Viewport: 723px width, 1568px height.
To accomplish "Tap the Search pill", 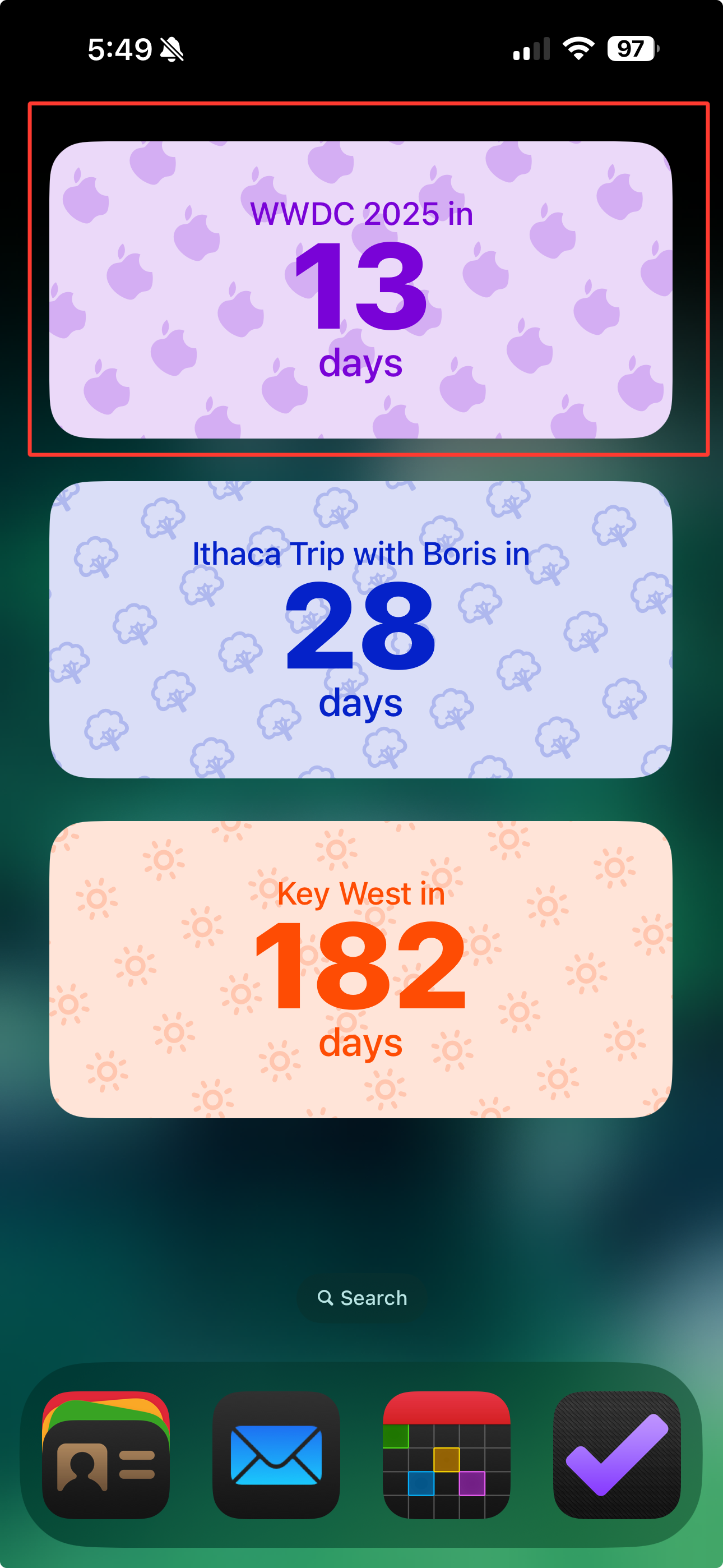I will [361, 1298].
